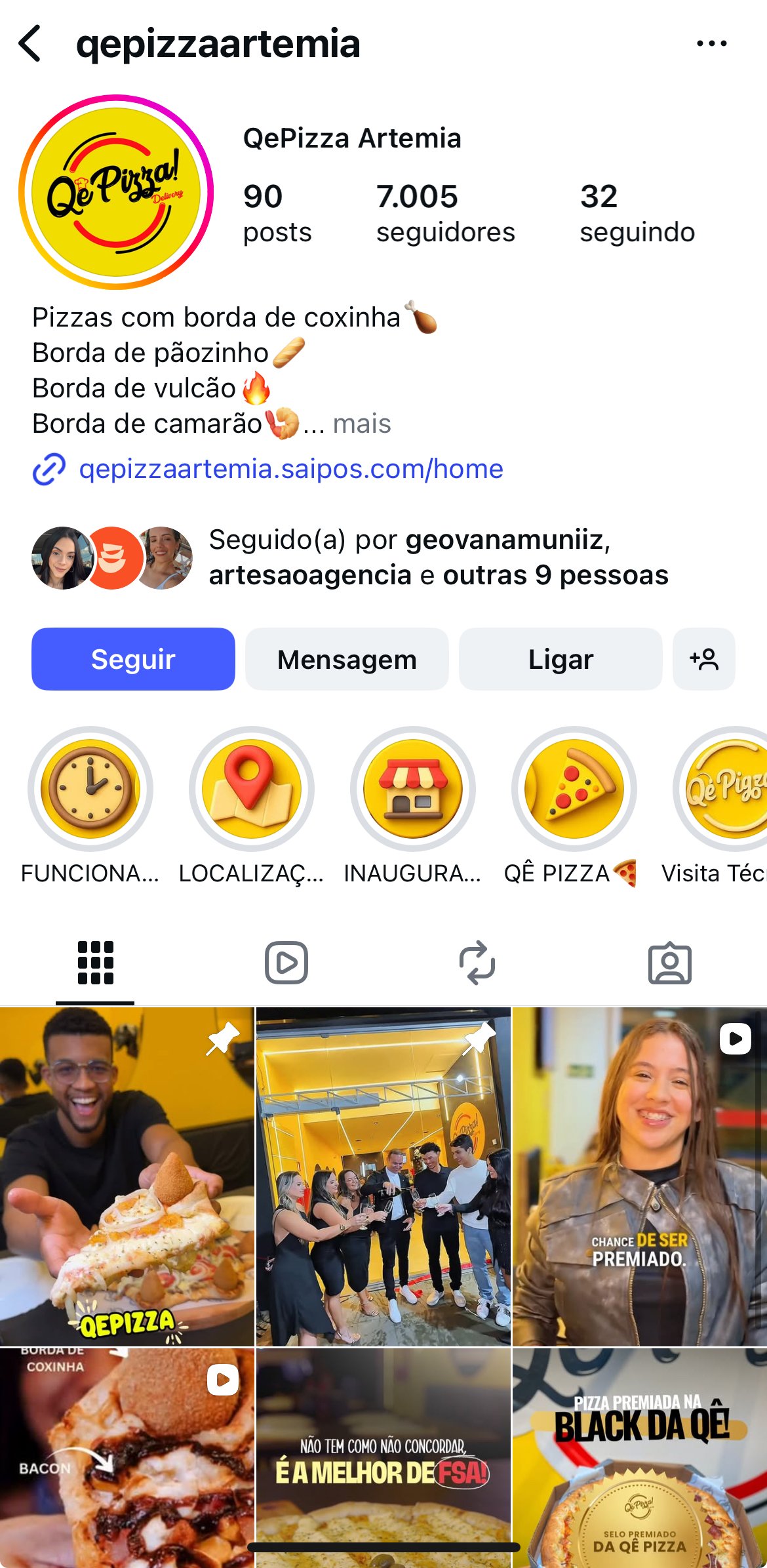The height and width of the screenshot is (1568, 767).
Task: Open the "CHANCE DE SER PREMIADO" reel
Action: coord(639,1176)
